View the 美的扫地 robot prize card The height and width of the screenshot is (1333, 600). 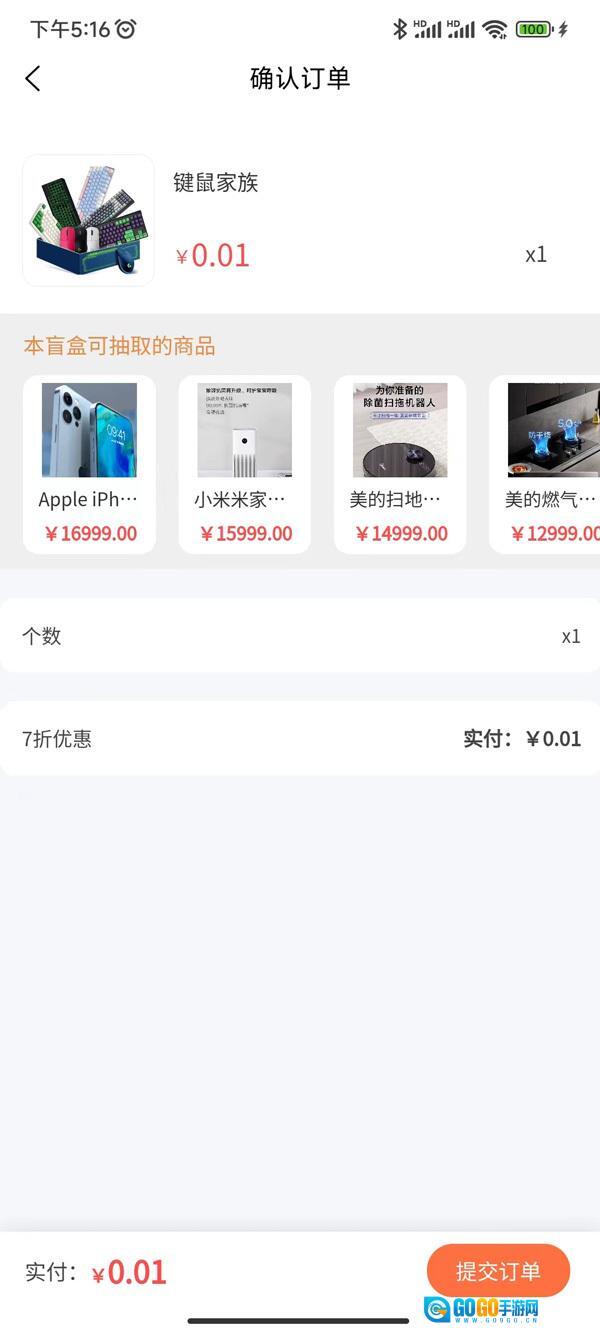400,464
